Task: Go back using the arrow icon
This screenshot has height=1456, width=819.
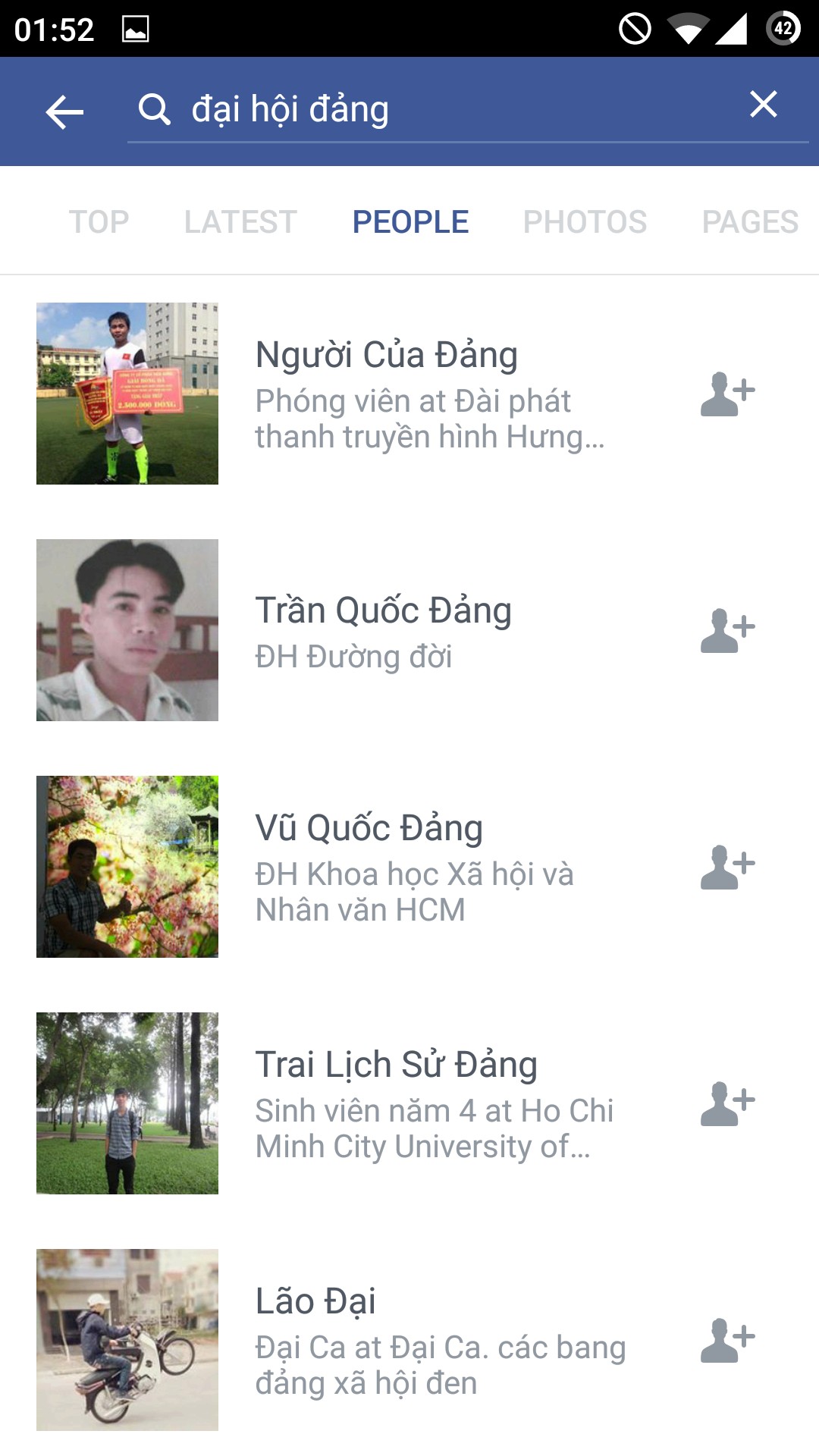Action: tap(64, 112)
